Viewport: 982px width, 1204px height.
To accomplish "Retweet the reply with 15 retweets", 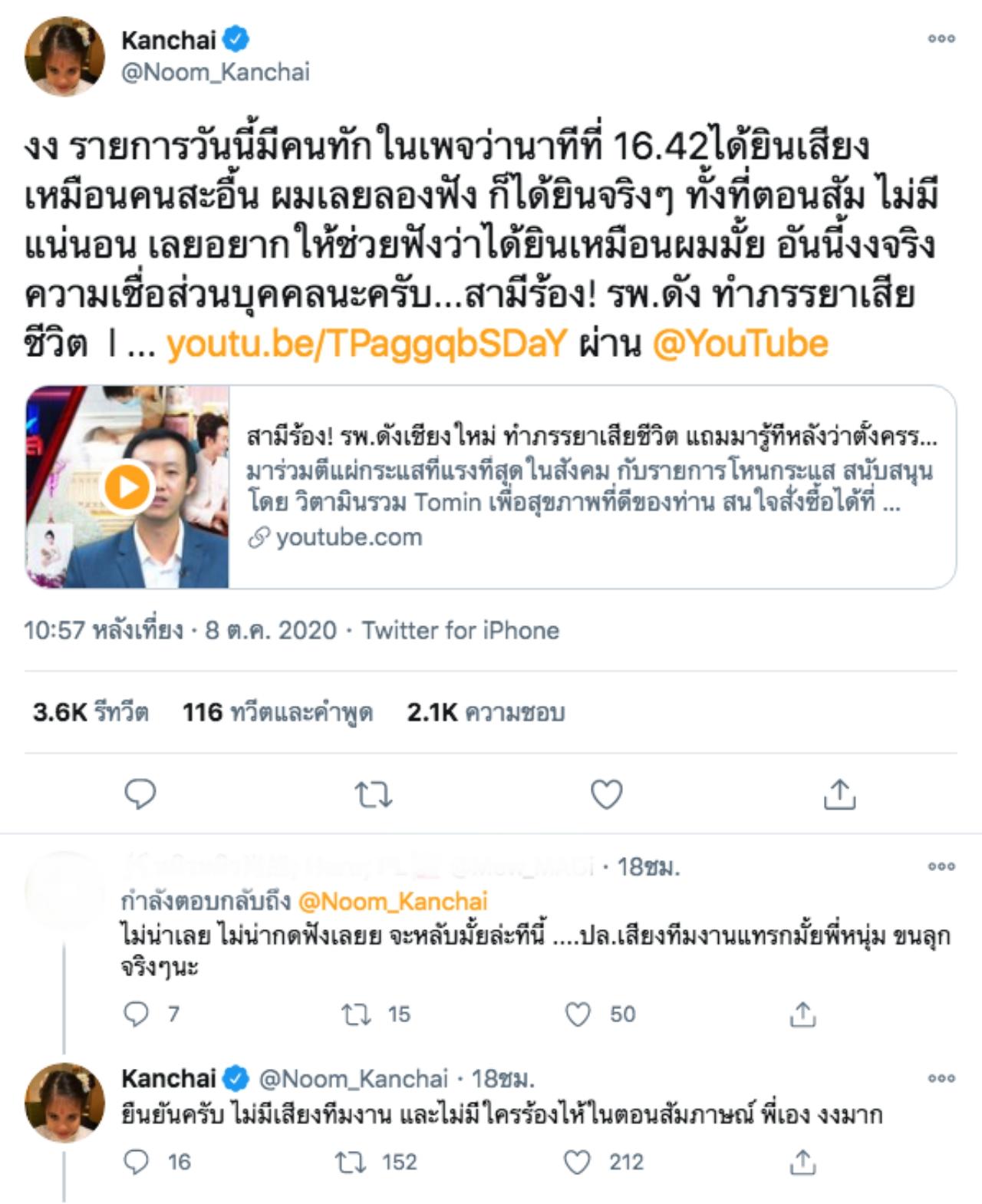I will pyautogui.click(x=355, y=1014).
